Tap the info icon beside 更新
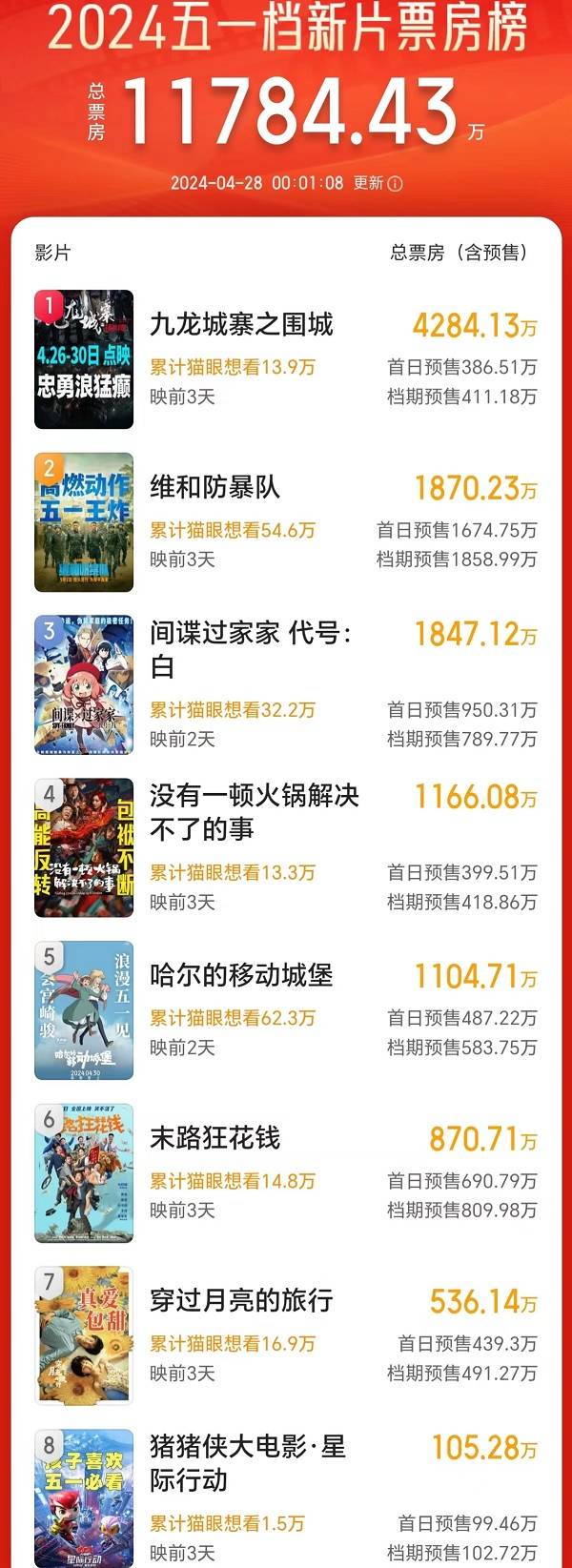Screen dimensions: 572x1568 pos(396,183)
